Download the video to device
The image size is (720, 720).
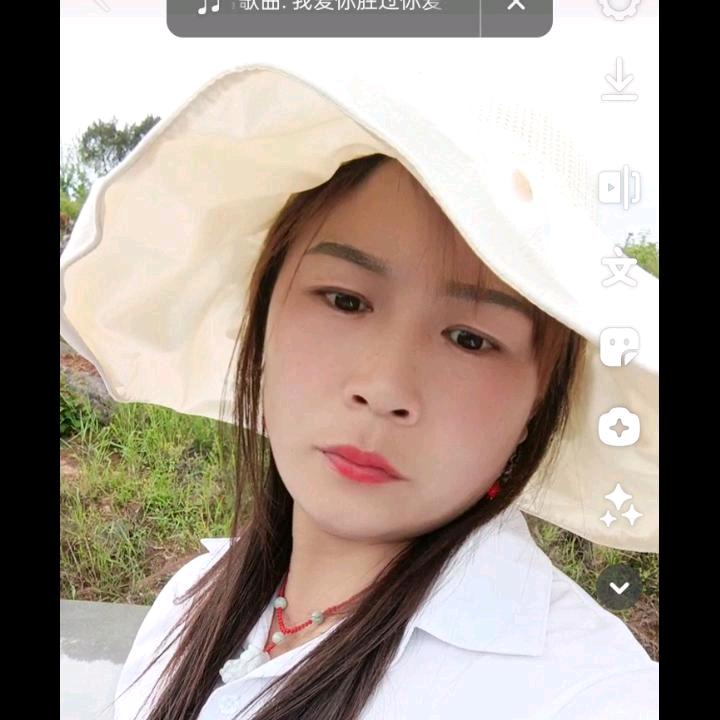click(619, 80)
